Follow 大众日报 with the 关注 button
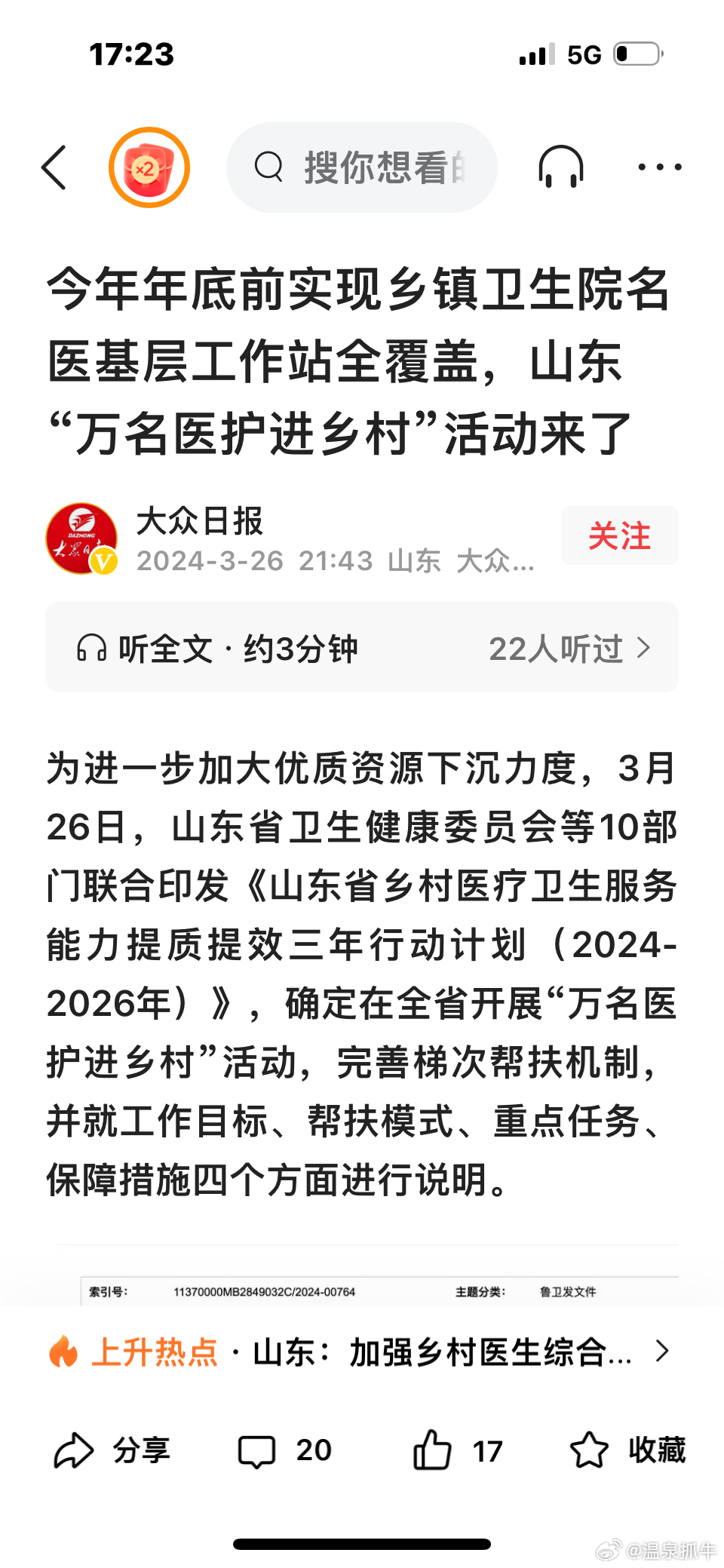The width and height of the screenshot is (724, 1568). click(619, 536)
